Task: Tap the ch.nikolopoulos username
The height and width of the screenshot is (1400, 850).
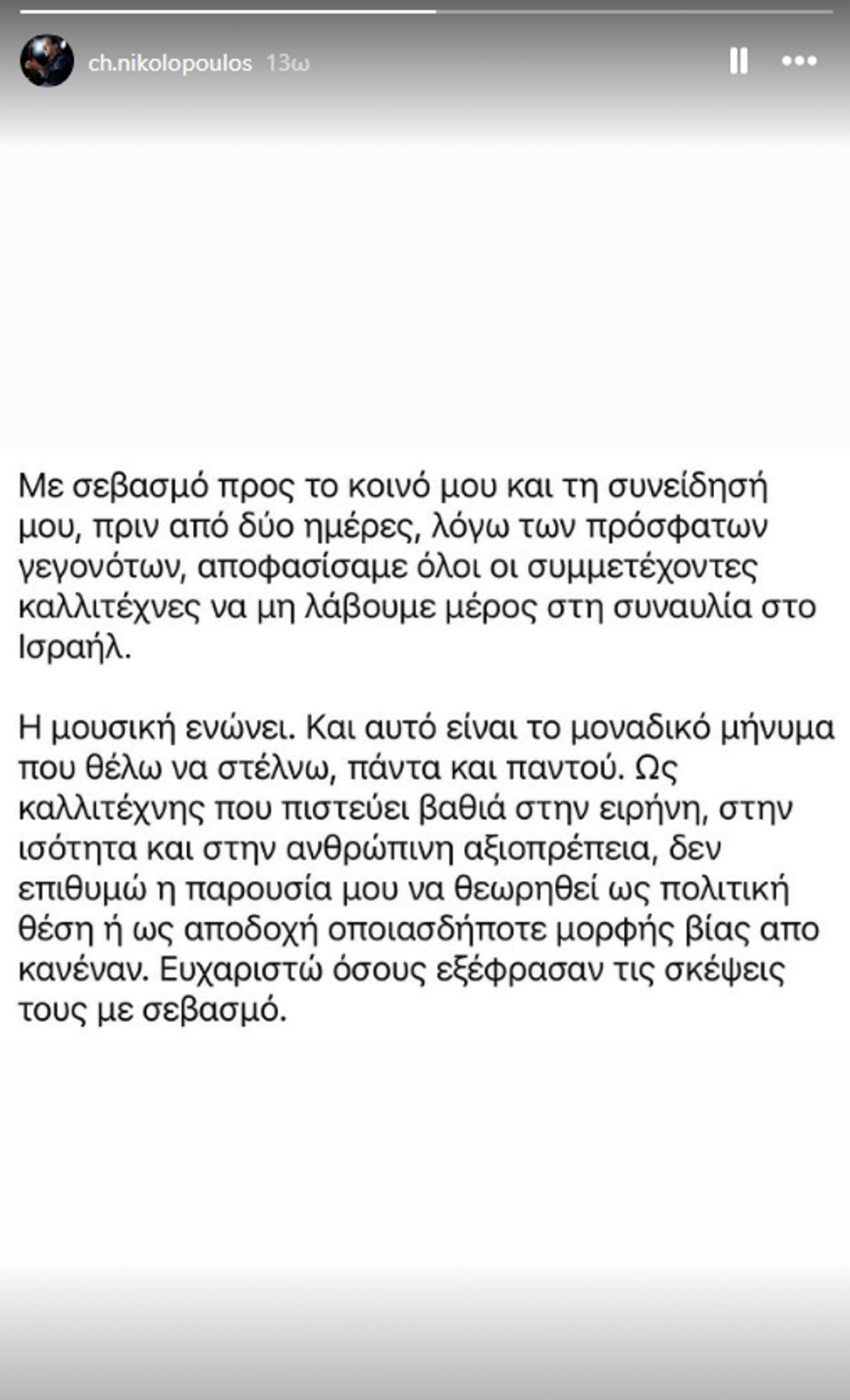Action: 170,63
